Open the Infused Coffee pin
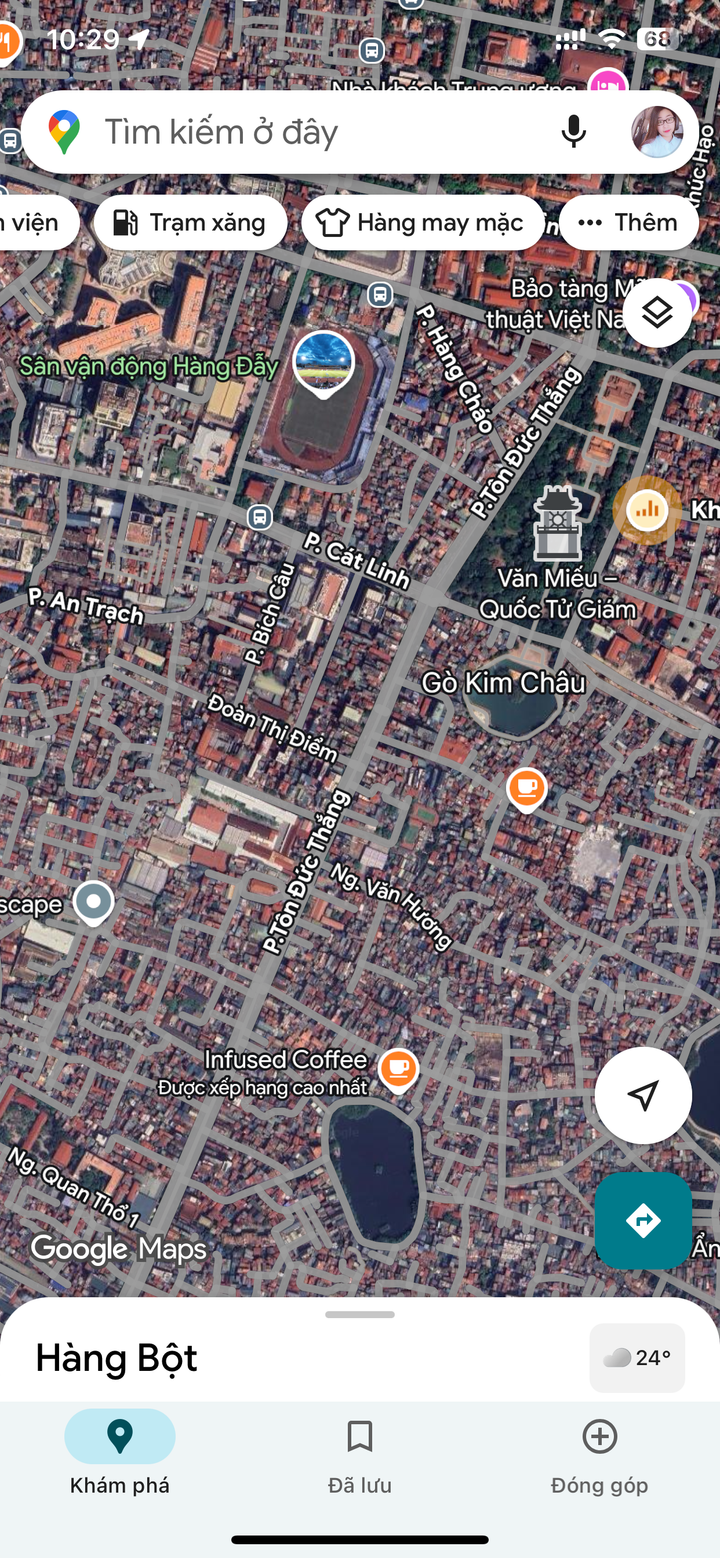Image resolution: width=720 pixels, height=1558 pixels. point(398,1068)
